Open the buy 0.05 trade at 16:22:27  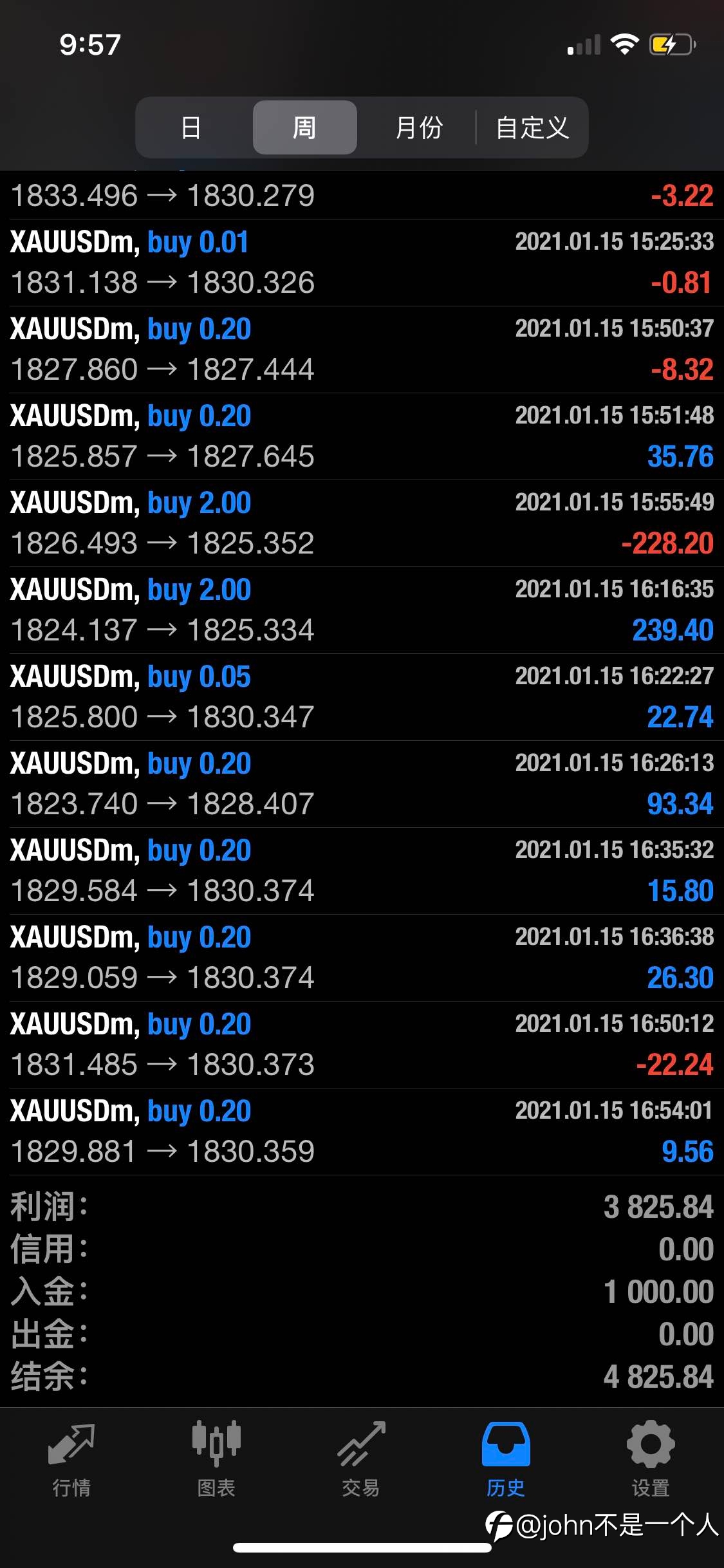362,697
